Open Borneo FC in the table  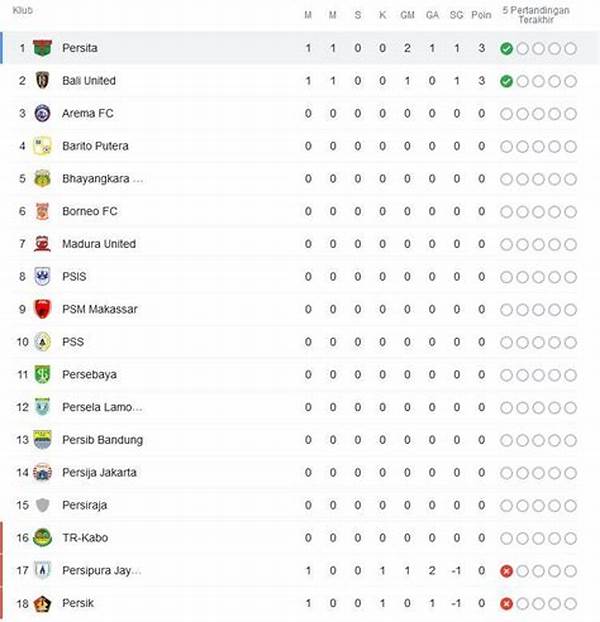click(89, 212)
